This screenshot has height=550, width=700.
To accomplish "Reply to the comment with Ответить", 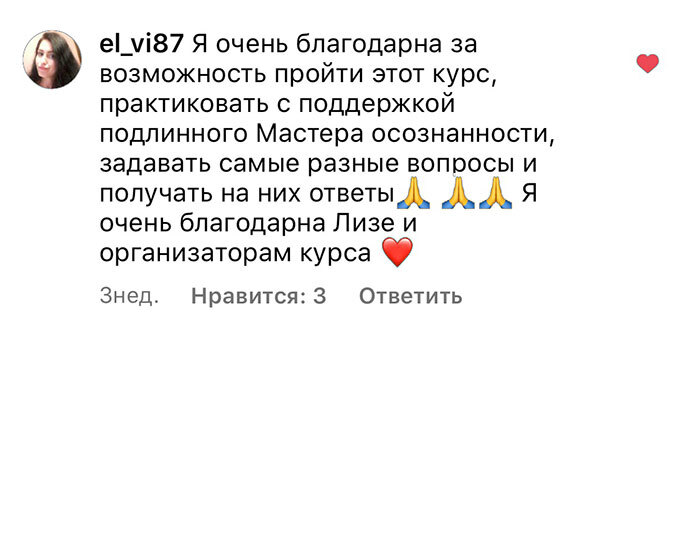I will (410, 296).
